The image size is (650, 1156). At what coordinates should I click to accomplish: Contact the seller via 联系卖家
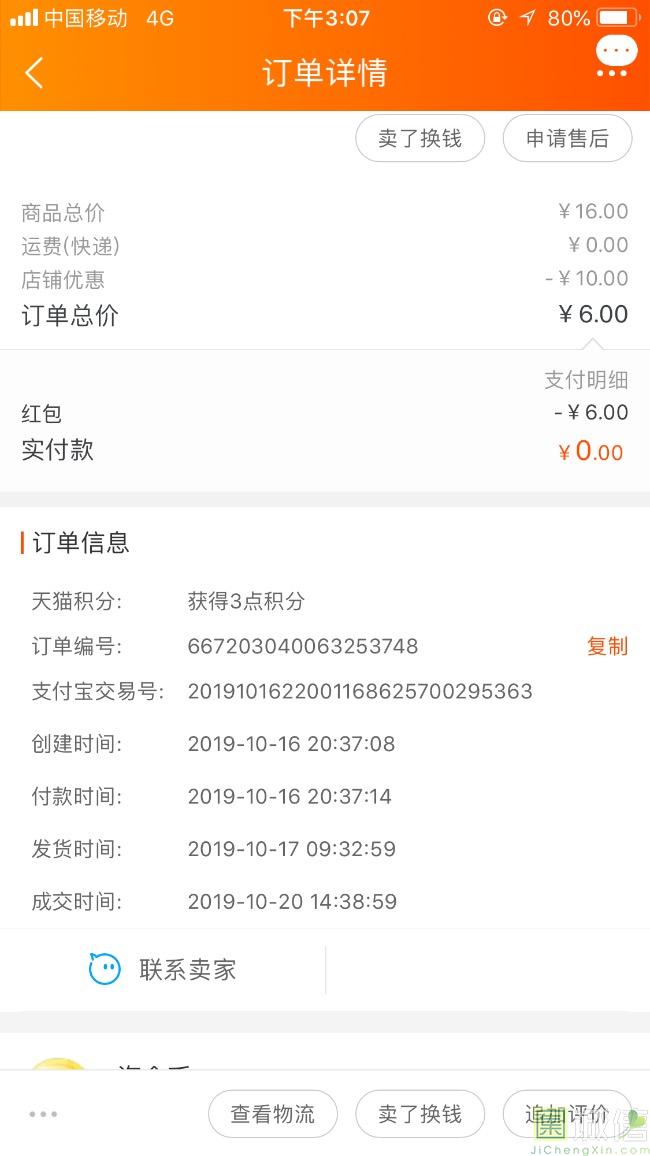(163, 969)
